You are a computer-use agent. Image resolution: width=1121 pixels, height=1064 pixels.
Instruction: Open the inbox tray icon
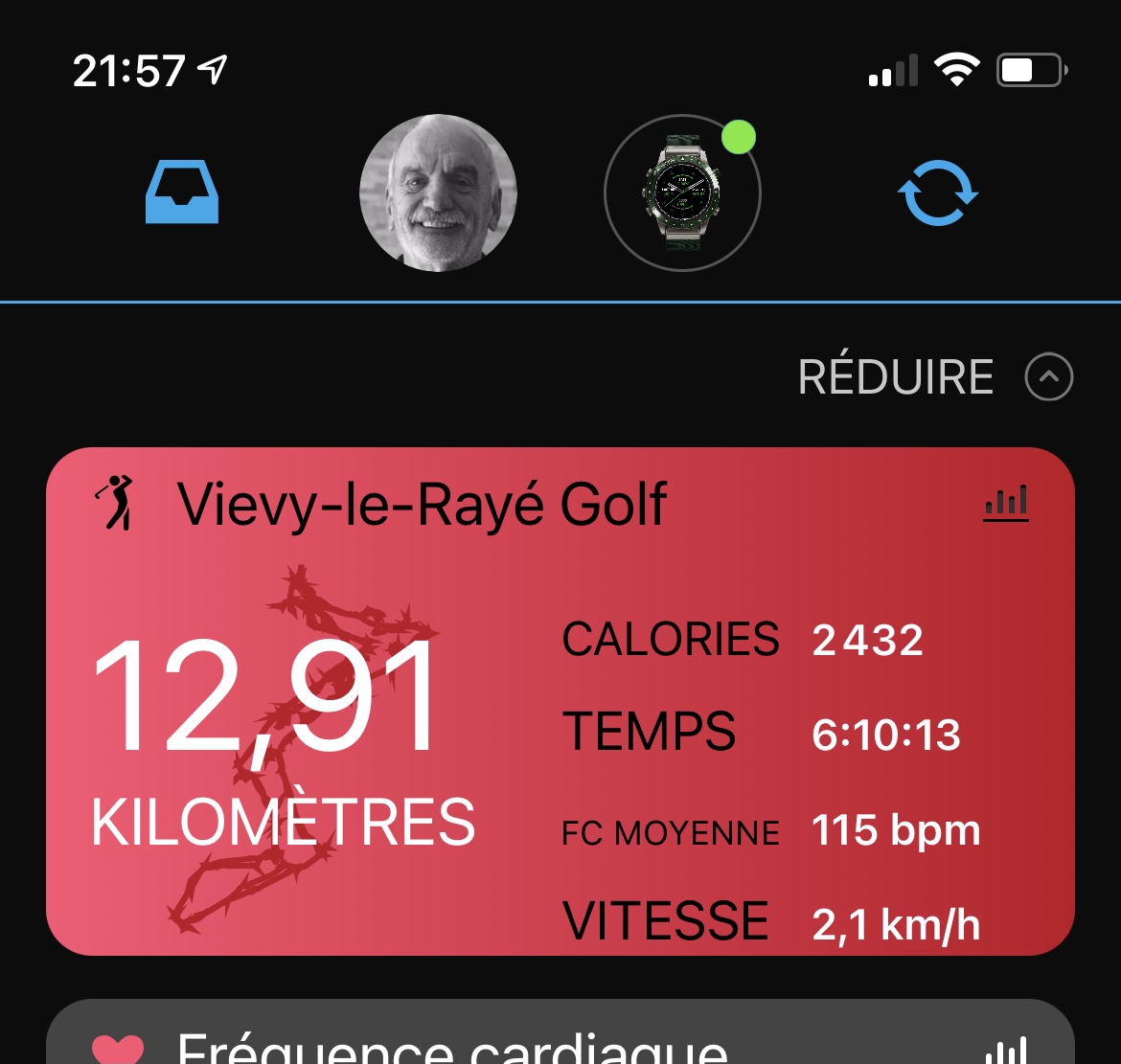coord(182,192)
